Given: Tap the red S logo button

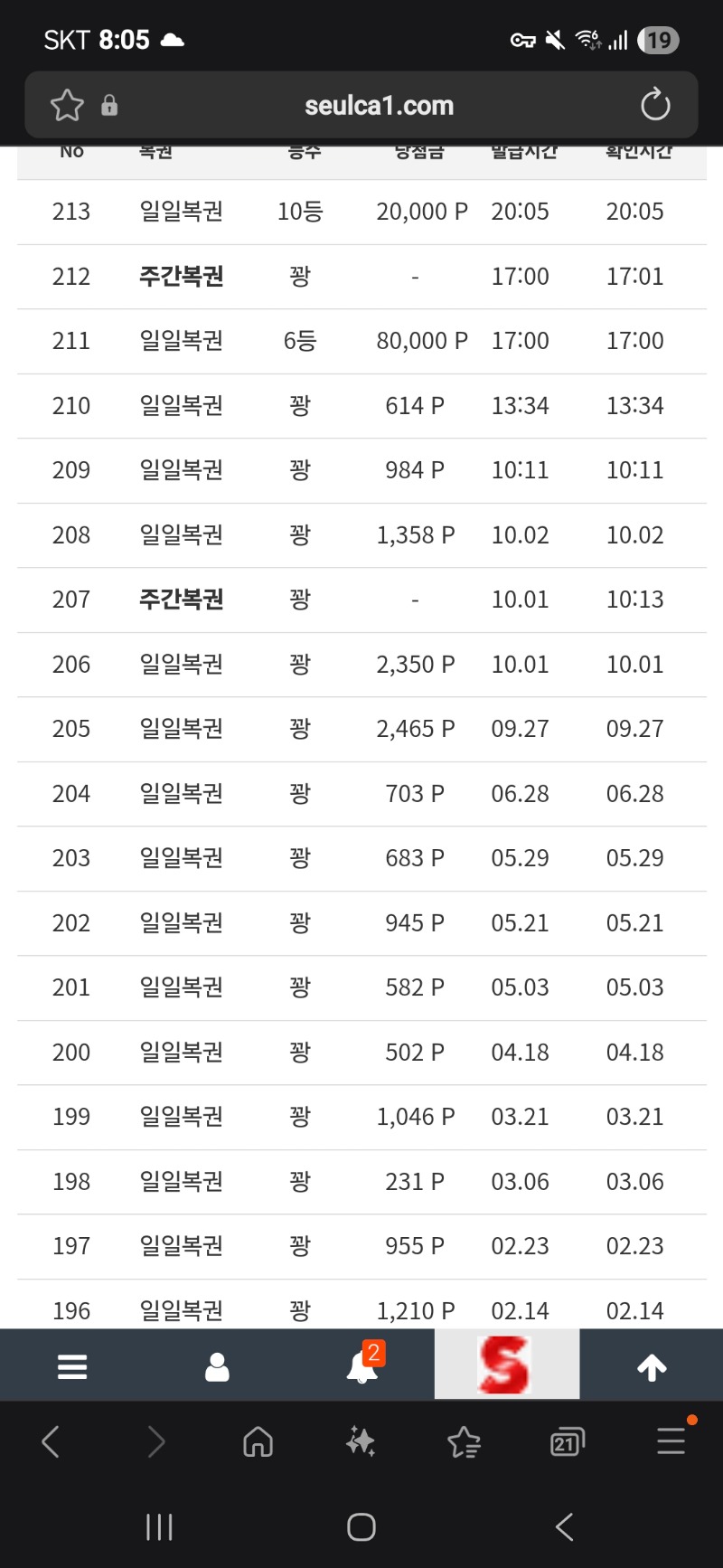Looking at the screenshot, I should pyautogui.click(x=506, y=1365).
